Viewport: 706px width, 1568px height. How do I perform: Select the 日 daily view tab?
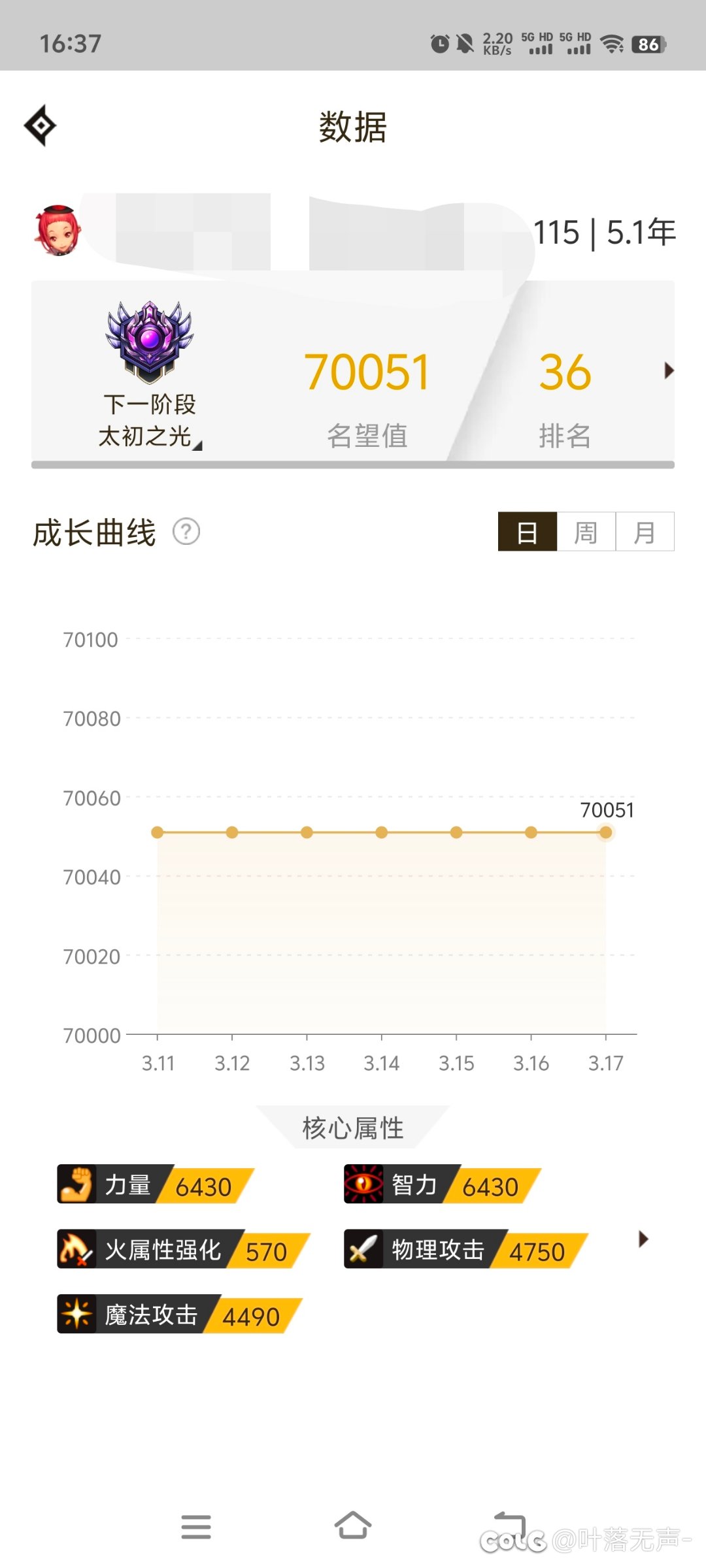click(527, 532)
